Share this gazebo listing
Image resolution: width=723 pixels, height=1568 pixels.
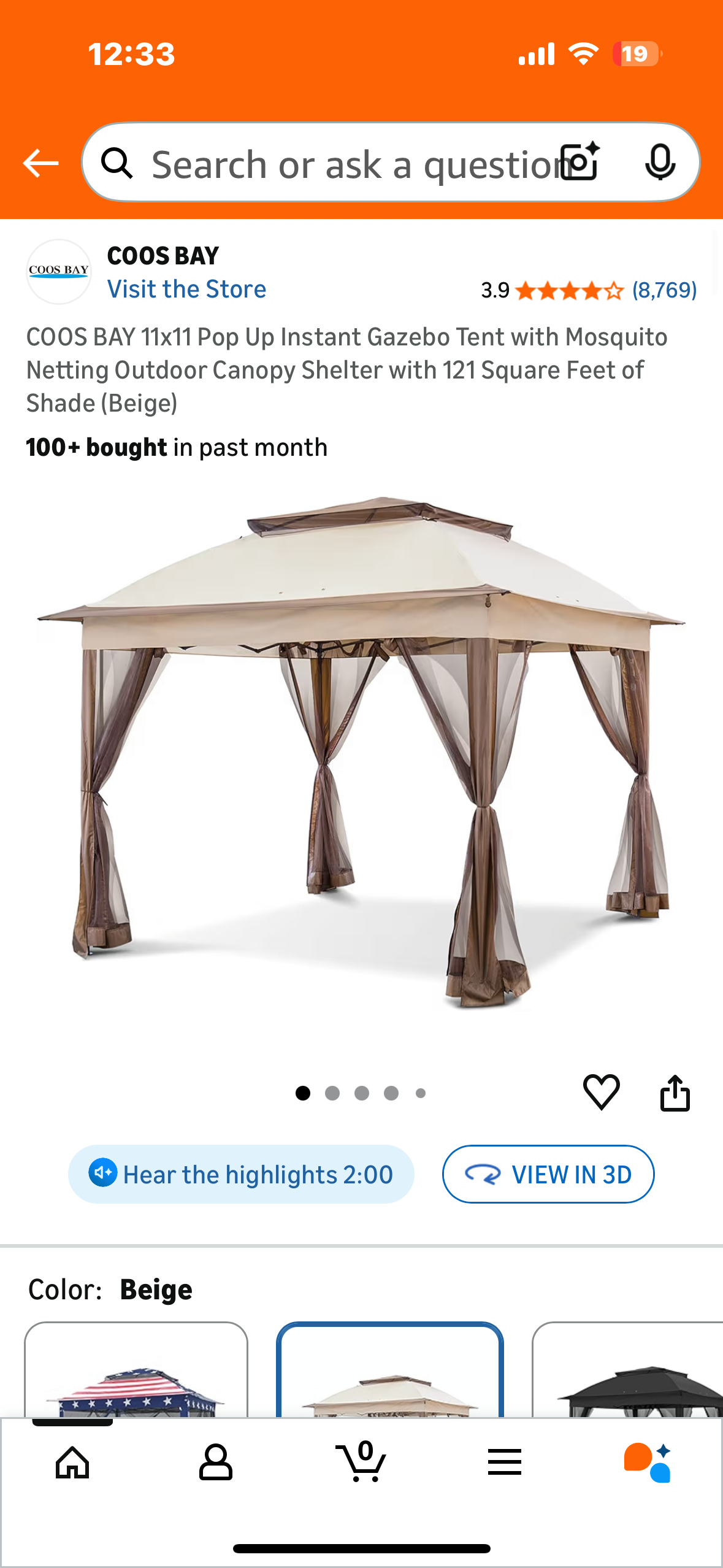[675, 1093]
